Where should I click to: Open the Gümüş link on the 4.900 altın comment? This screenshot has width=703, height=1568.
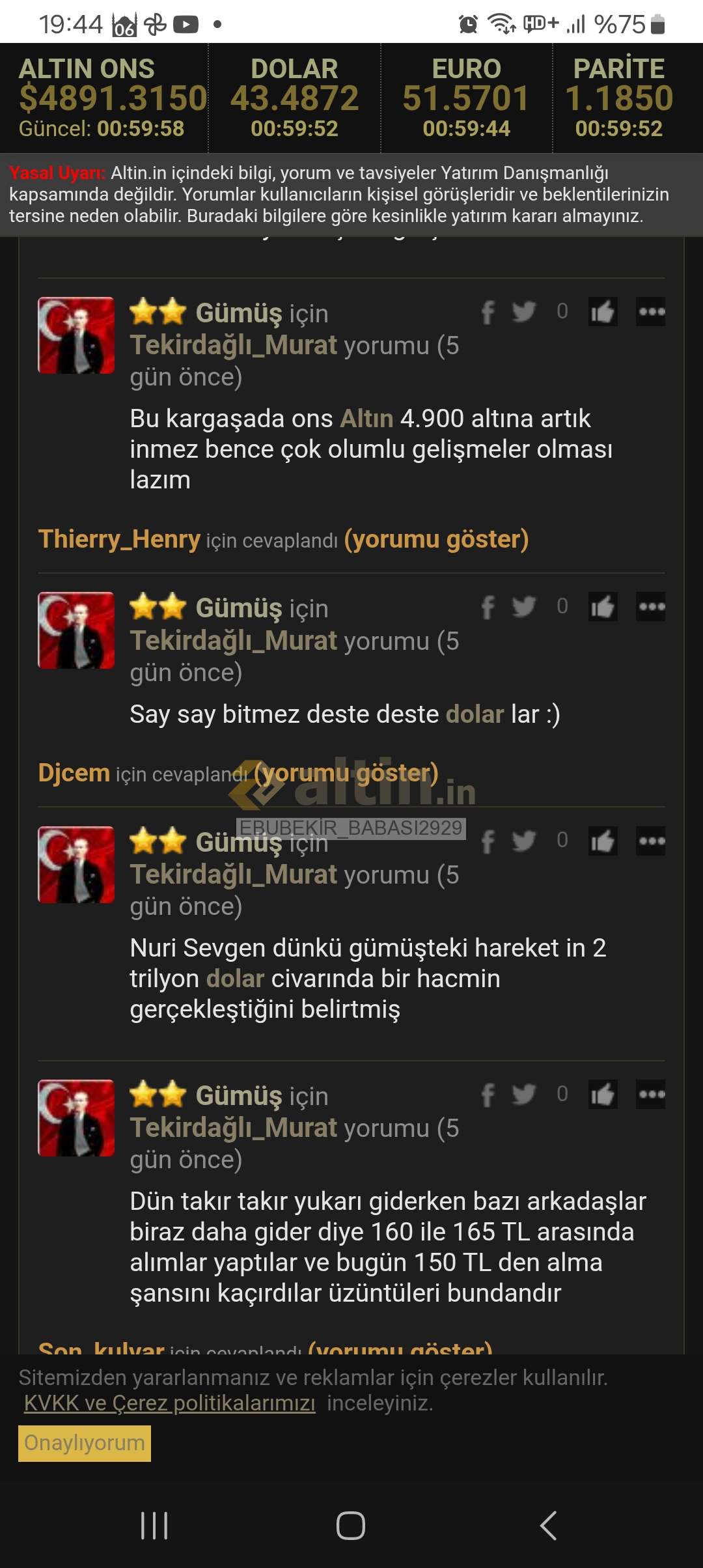239,313
